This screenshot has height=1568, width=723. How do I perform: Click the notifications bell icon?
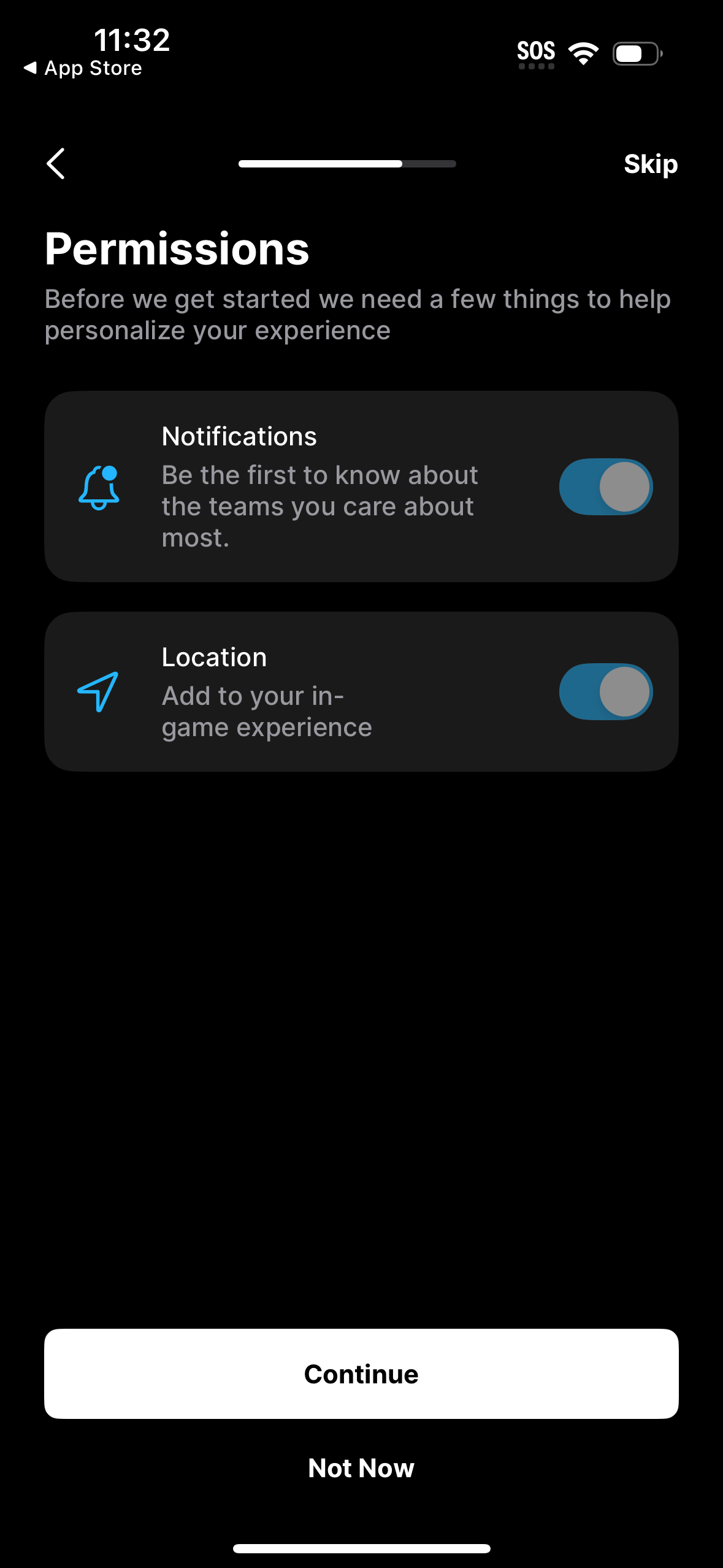[100, 488]
